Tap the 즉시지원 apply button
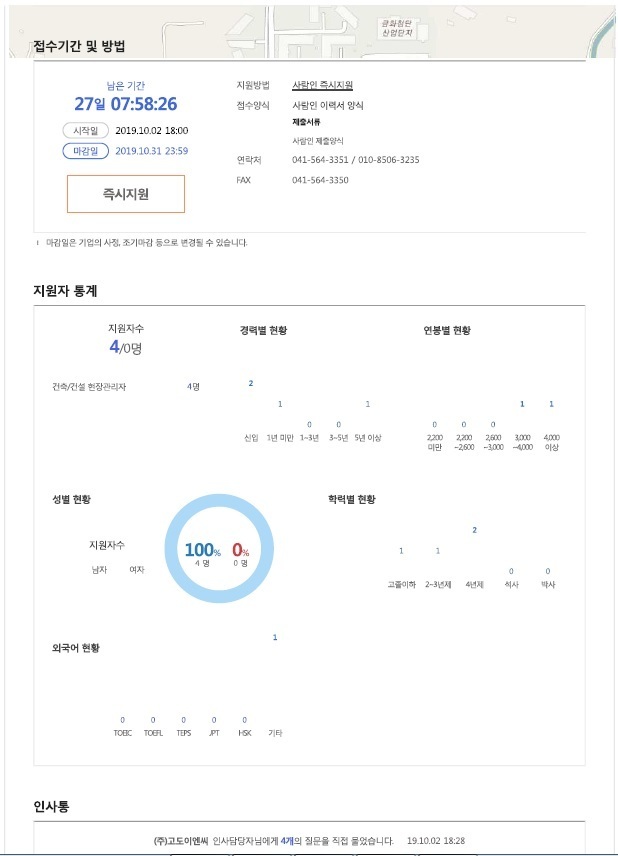Image resolution: width=618 pixels, height=856 pixels. click(126, 194)
